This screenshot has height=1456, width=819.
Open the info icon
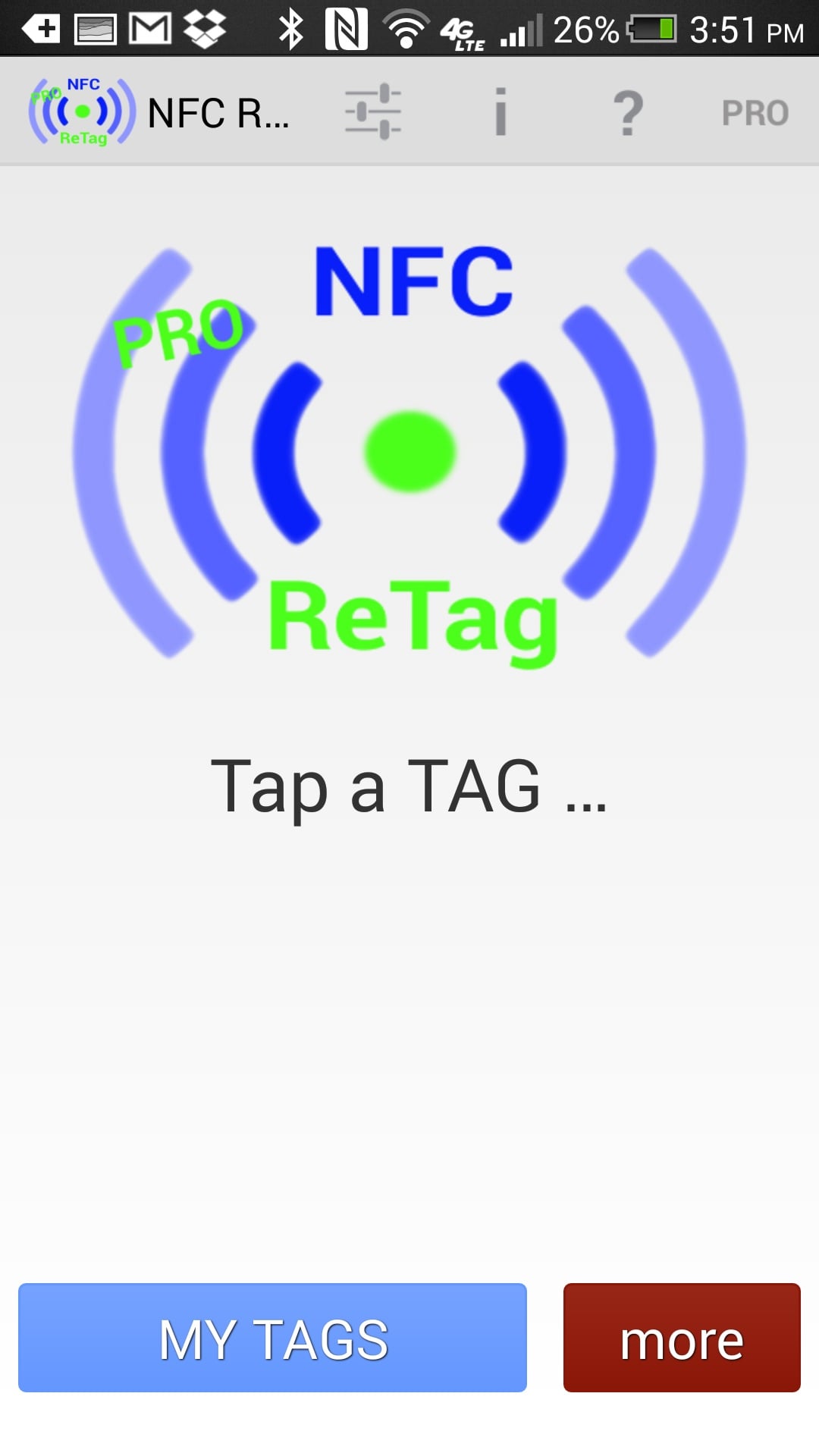click(x=500, y=111)
